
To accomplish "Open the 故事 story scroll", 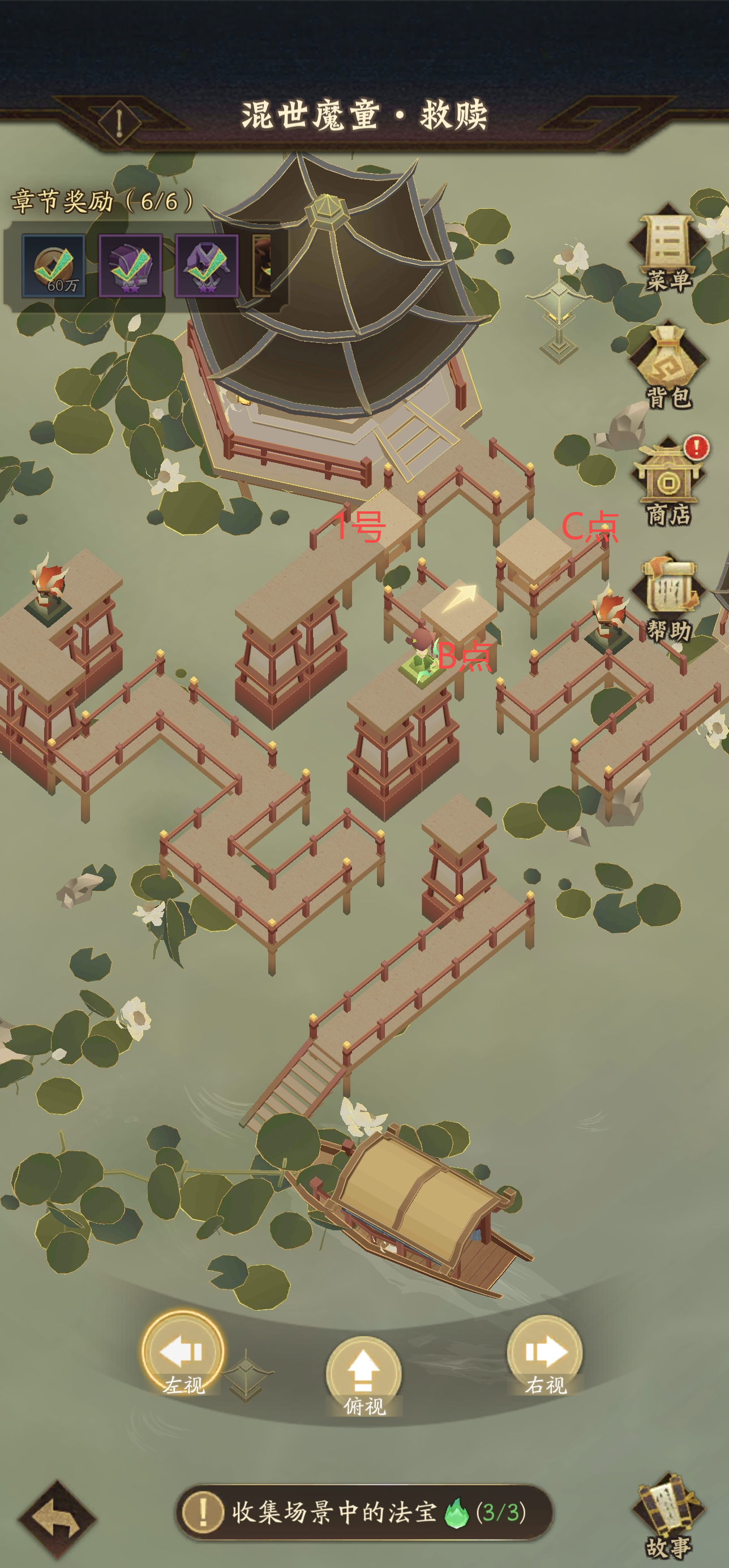I will 668,1515.
